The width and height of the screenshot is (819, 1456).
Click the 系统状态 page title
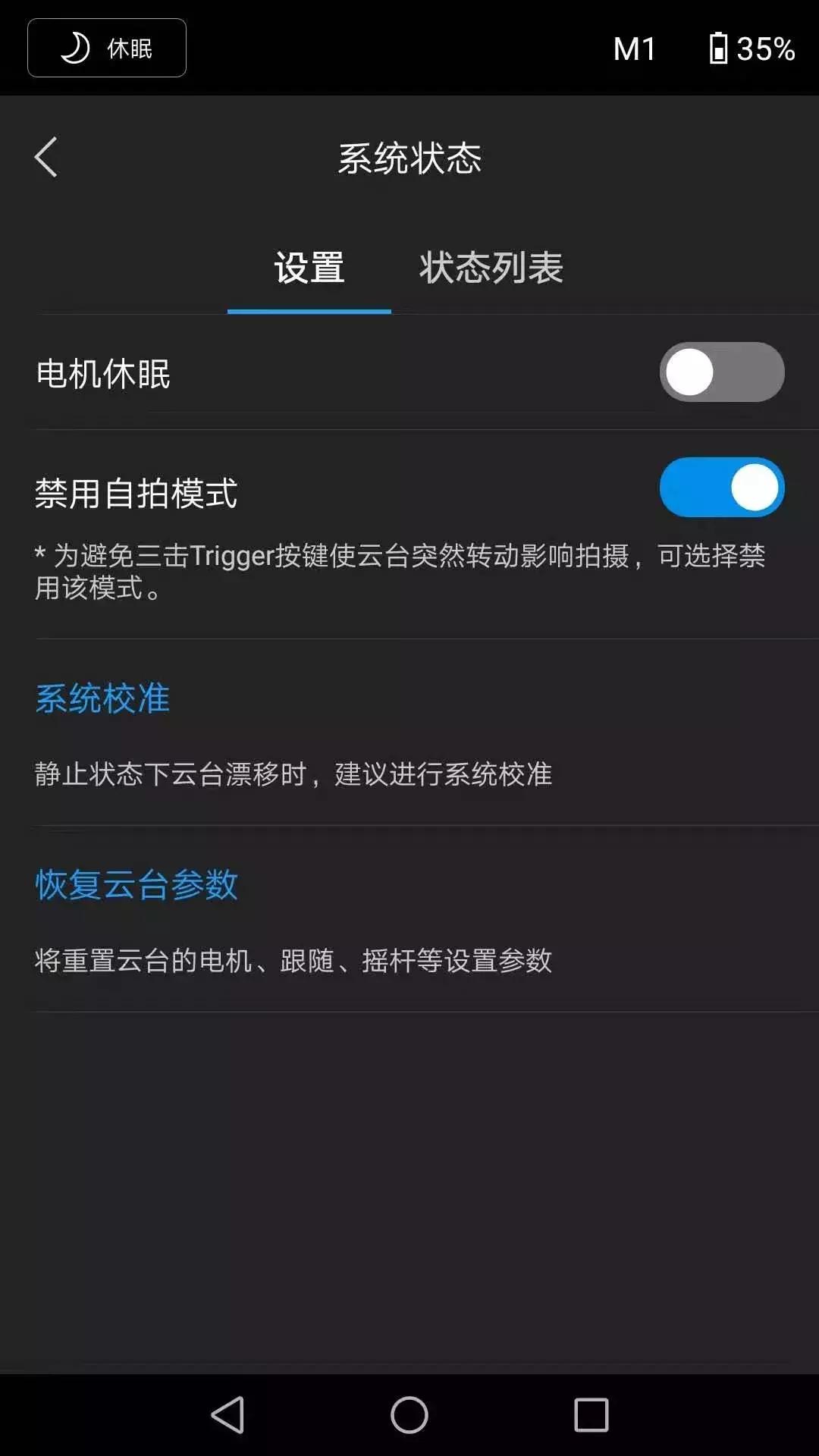pos(409,158)
